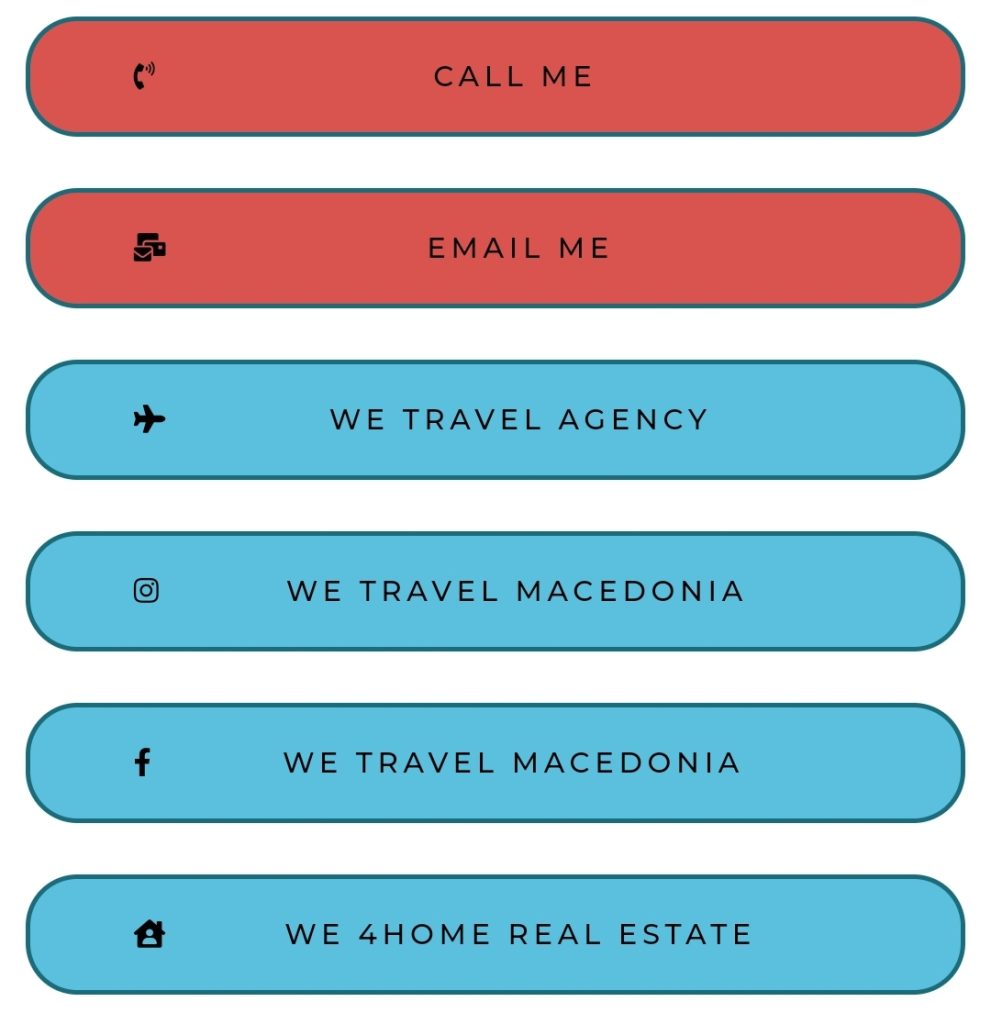Tap the Call Me button
Viewport: 991px width, 1024px height.
click(495, 77)
